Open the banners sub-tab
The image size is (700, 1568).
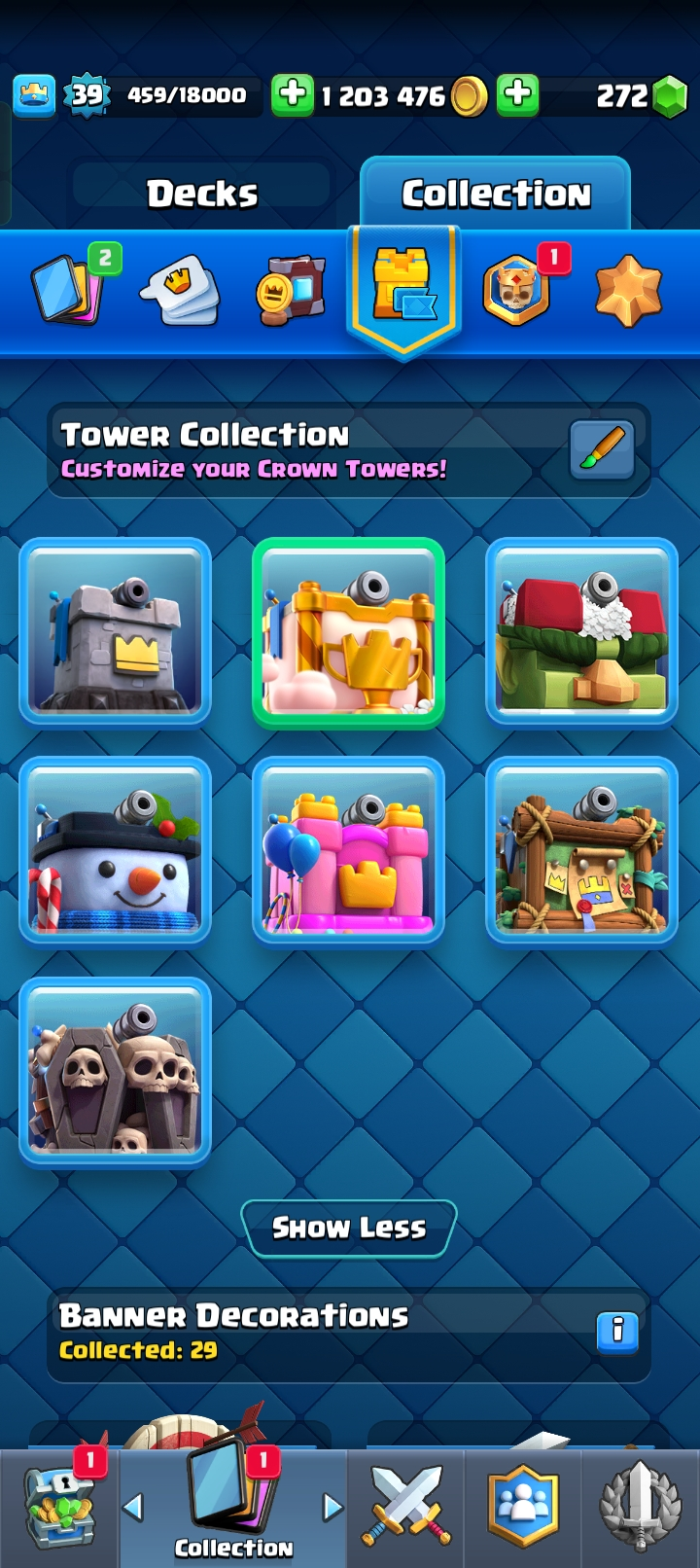(292, 289)
